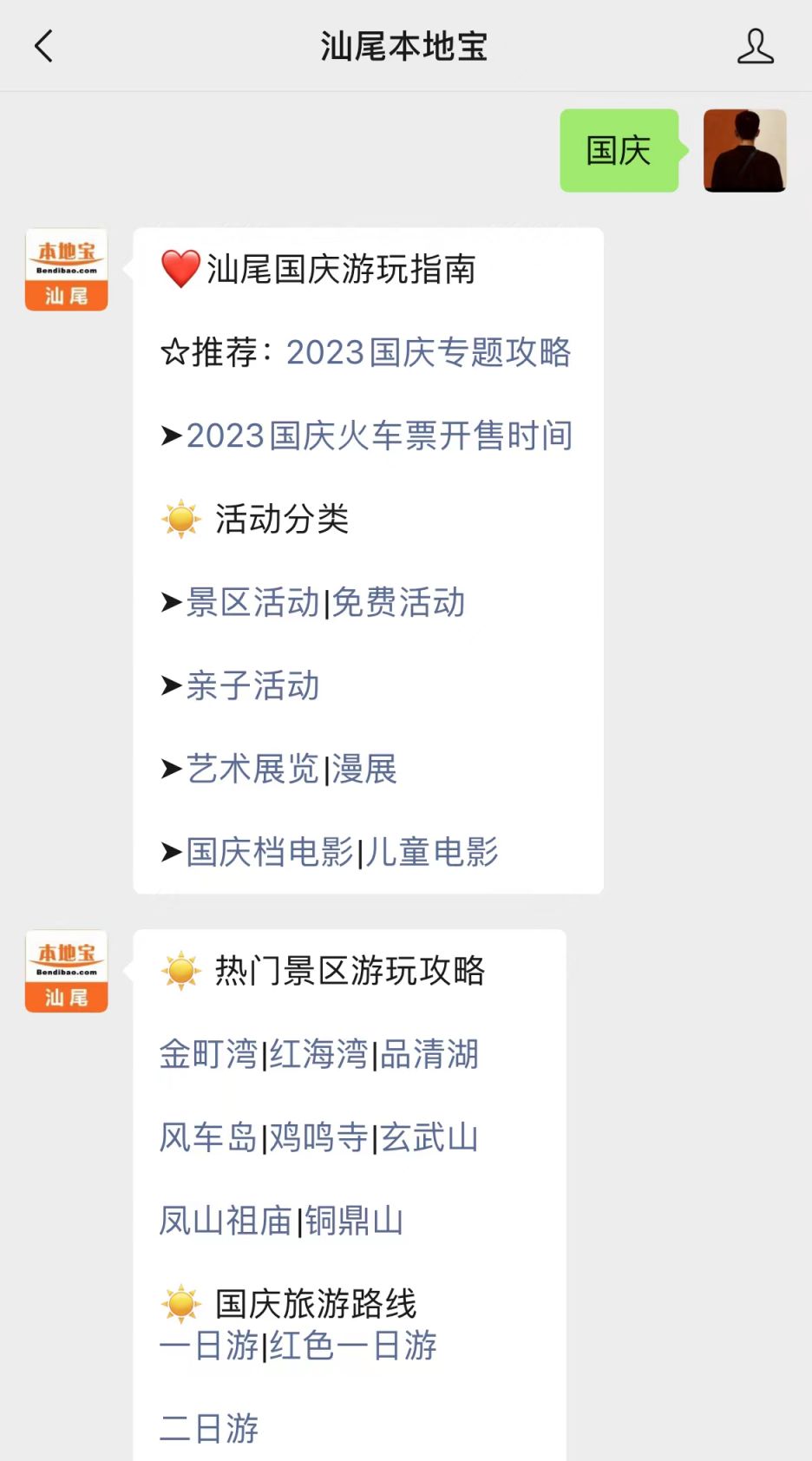The image size is (812, 1461).
Task: Open the 2023国庆专题攻略 link
Action: (429, 352)
